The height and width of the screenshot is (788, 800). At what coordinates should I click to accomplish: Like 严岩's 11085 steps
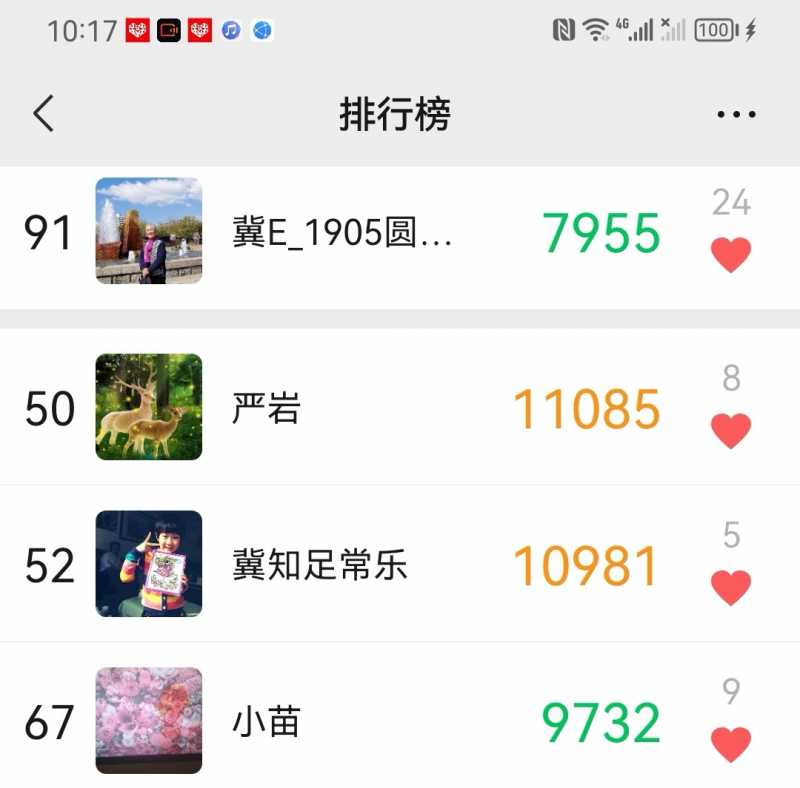point(731,431)
